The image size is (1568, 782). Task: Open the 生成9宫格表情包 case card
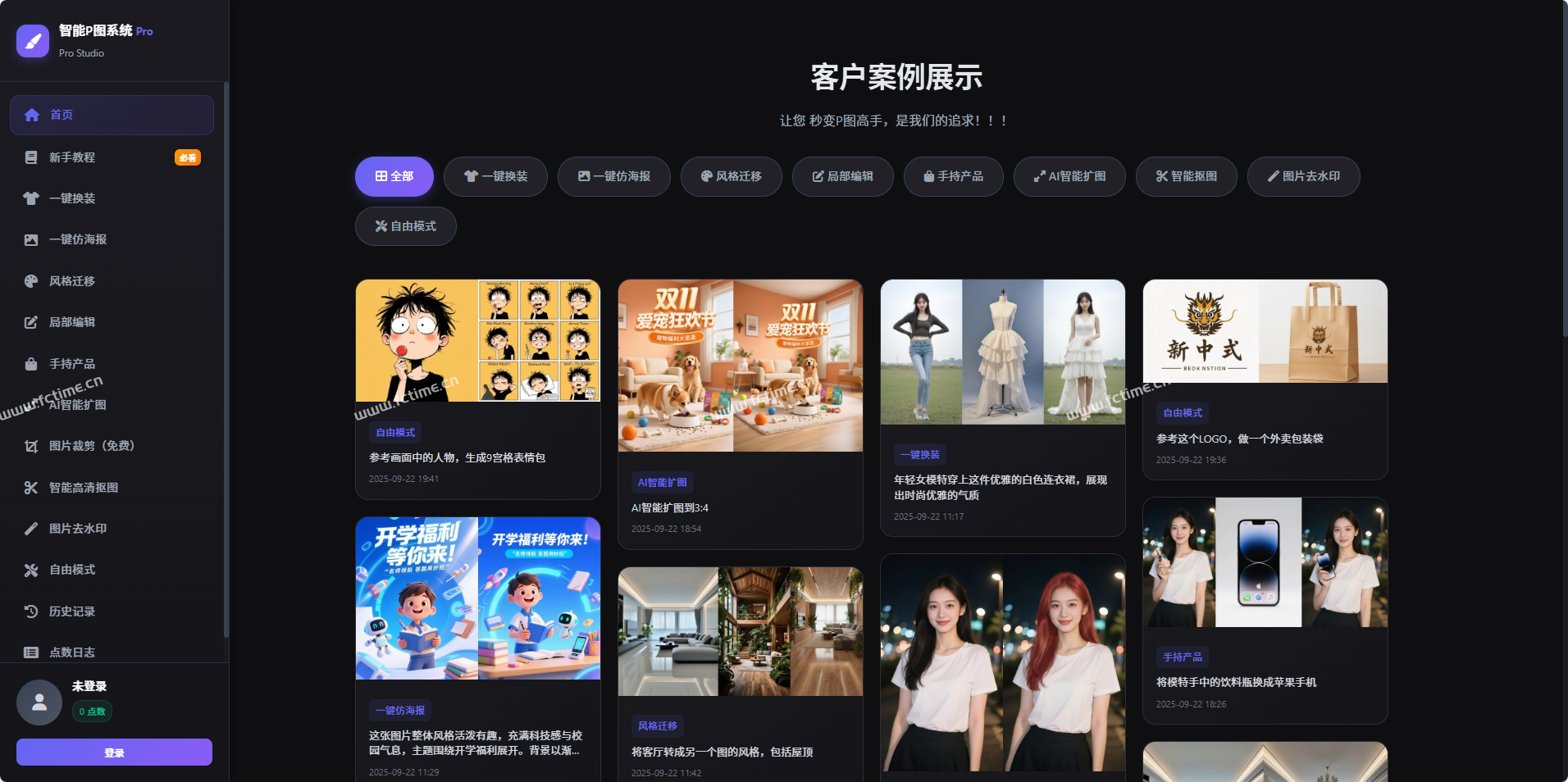[x=477, y=389]
